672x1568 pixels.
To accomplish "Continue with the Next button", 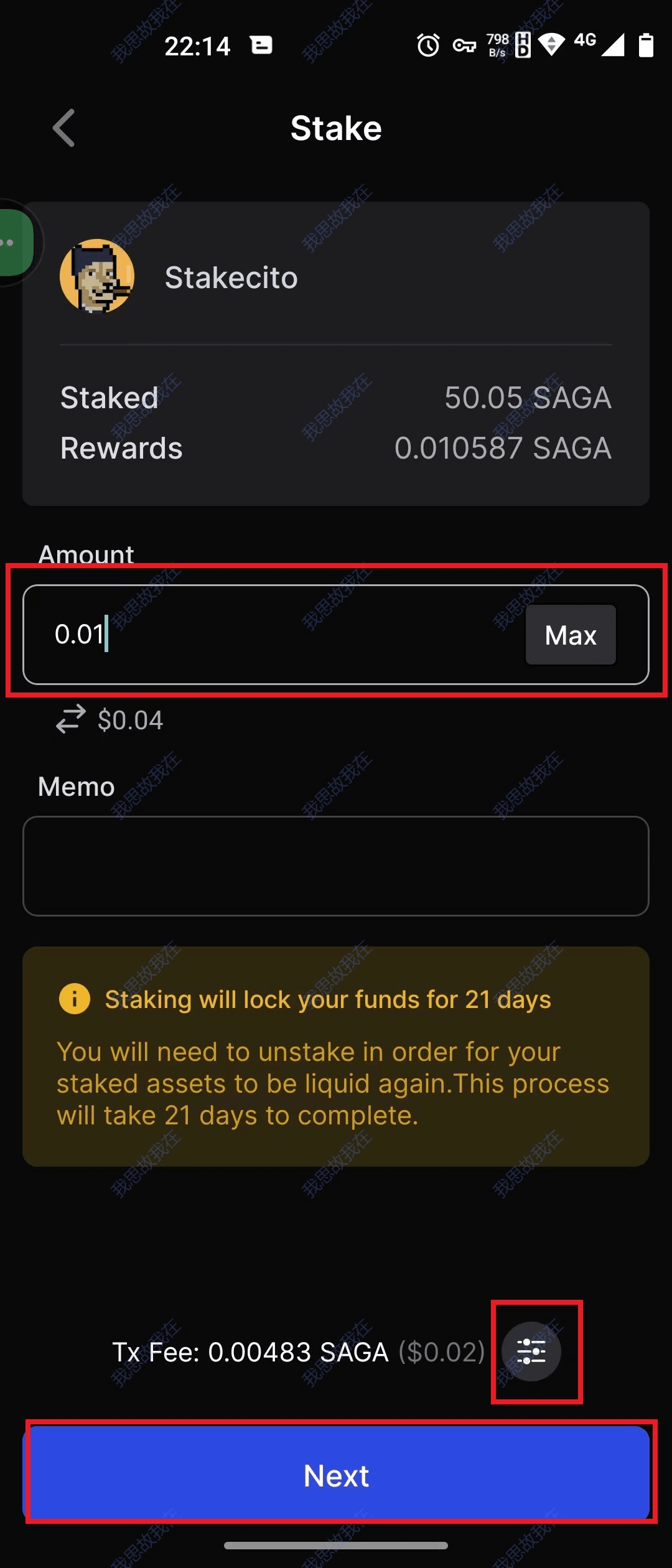I will [x=336, y=1475].
